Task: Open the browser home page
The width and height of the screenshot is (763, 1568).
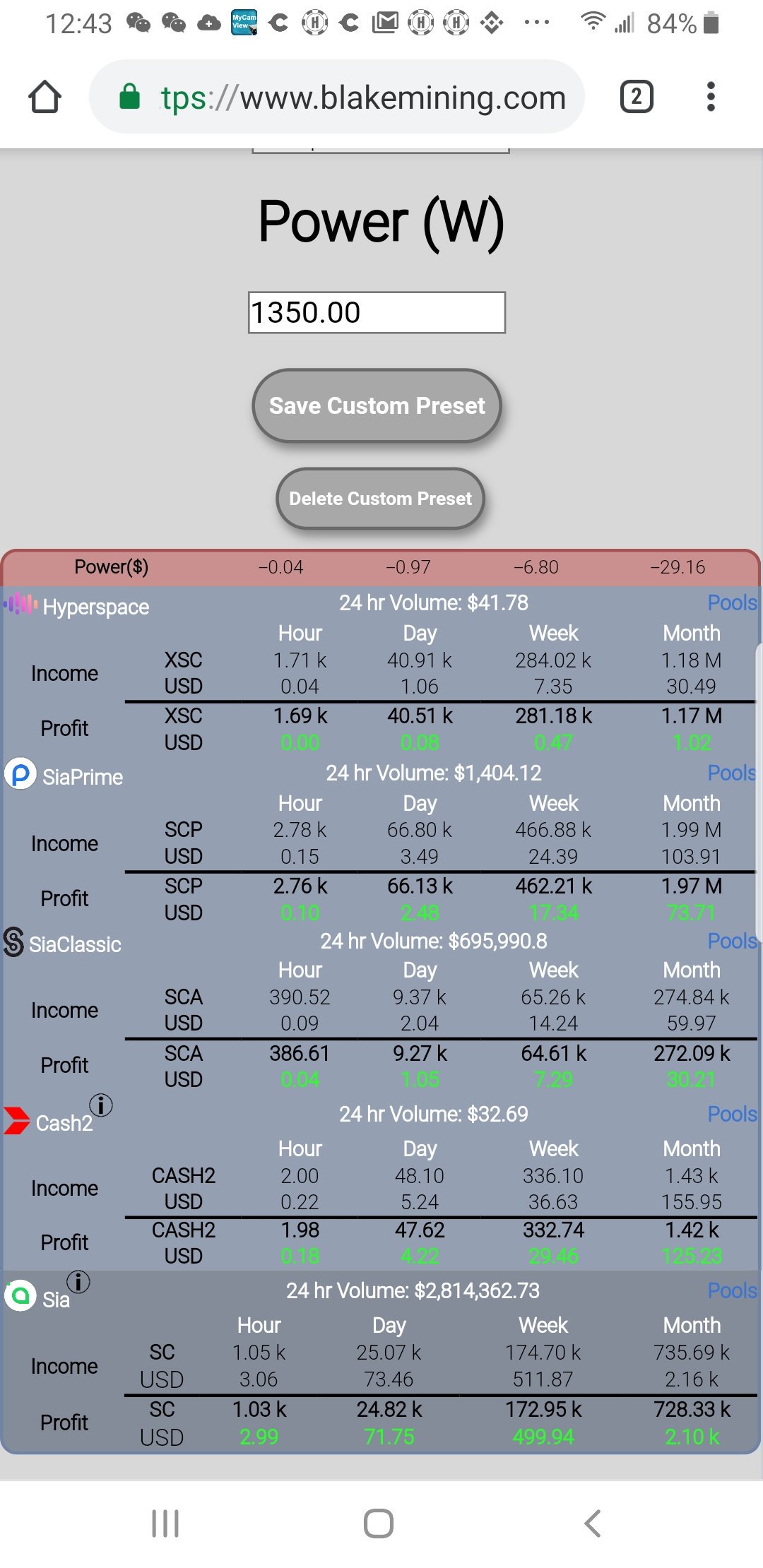Action: 45,97
